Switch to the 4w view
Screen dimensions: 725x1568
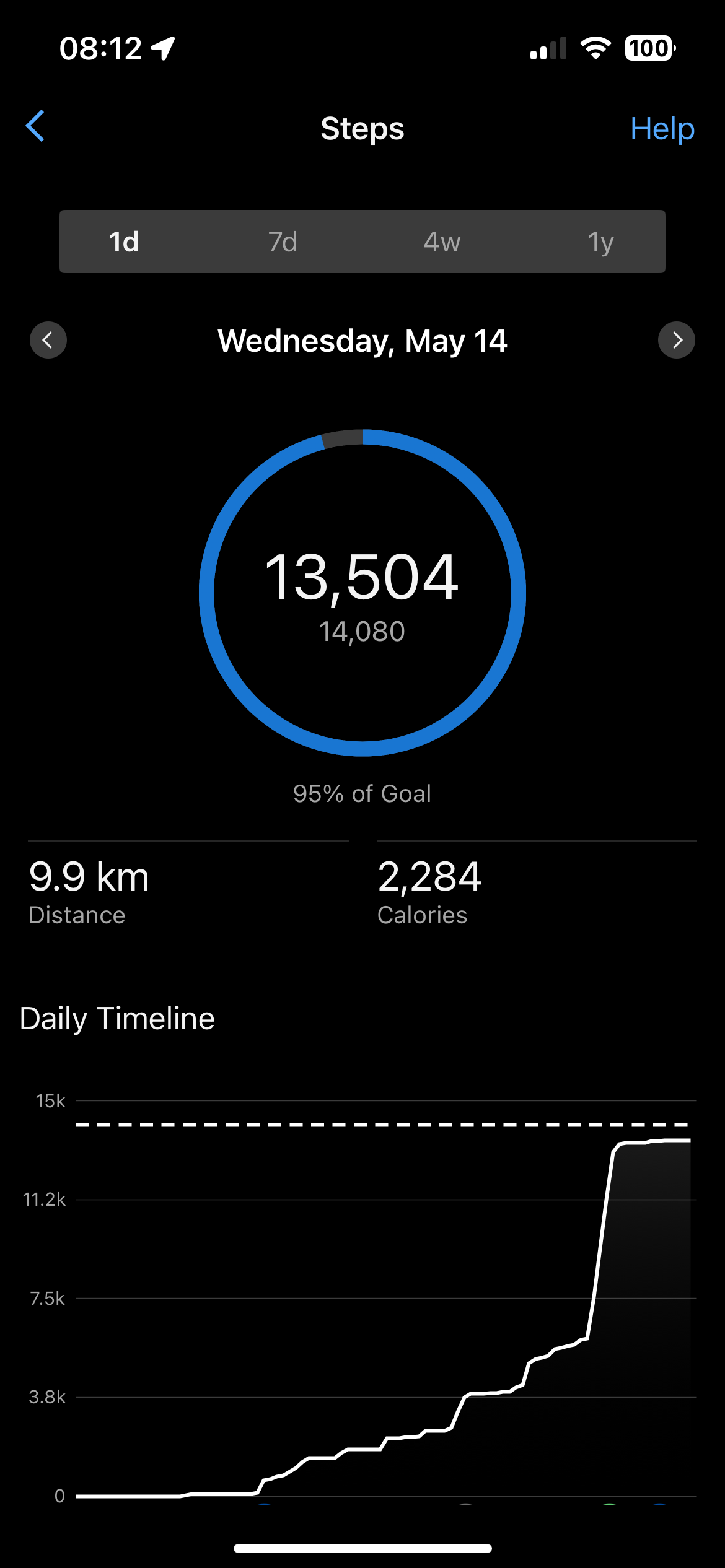tap(442, 242)
